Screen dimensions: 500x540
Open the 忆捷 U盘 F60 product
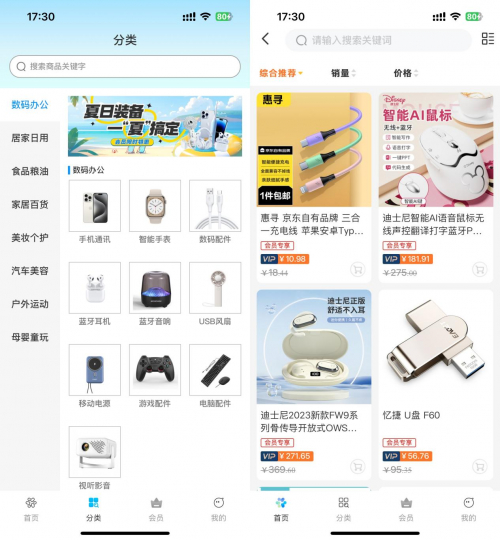(436, 385)
